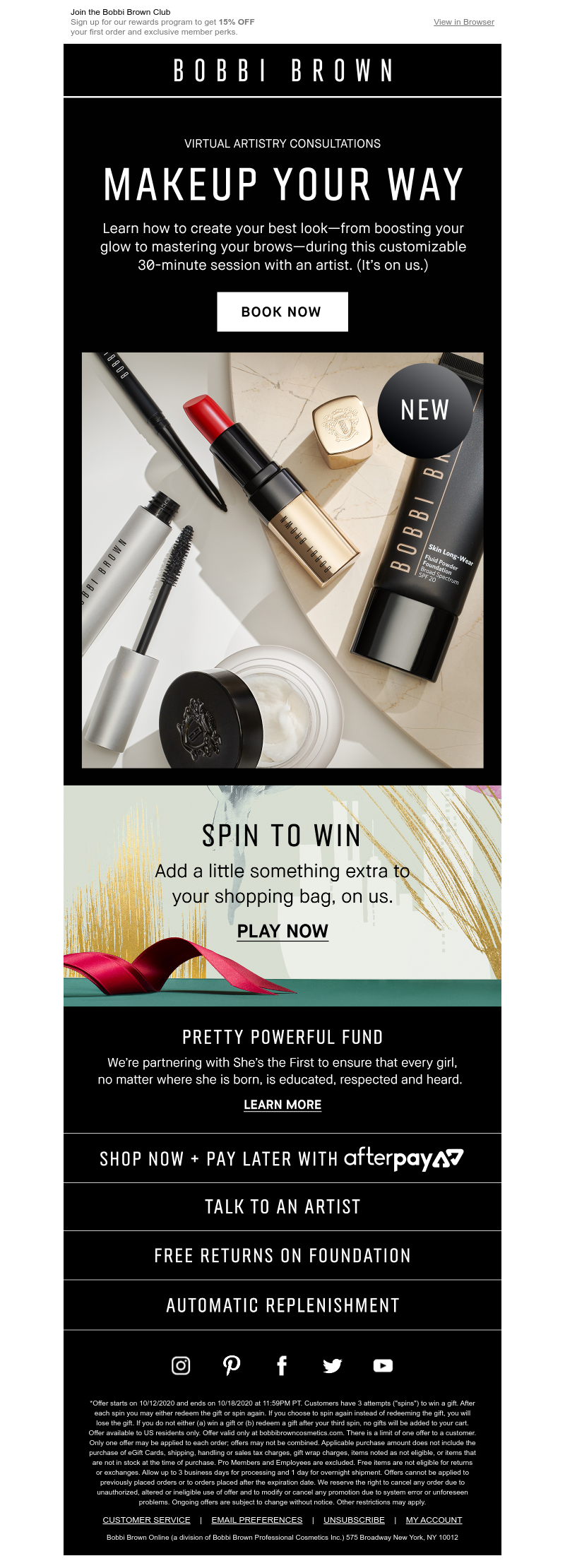
Task: Open Free Returns on Foundation
Action: (282, 1255)
